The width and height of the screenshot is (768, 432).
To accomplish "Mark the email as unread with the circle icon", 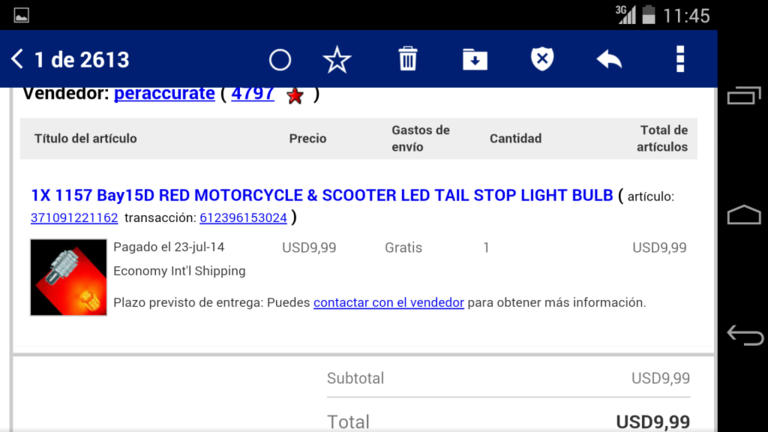I will click(280, 60).
